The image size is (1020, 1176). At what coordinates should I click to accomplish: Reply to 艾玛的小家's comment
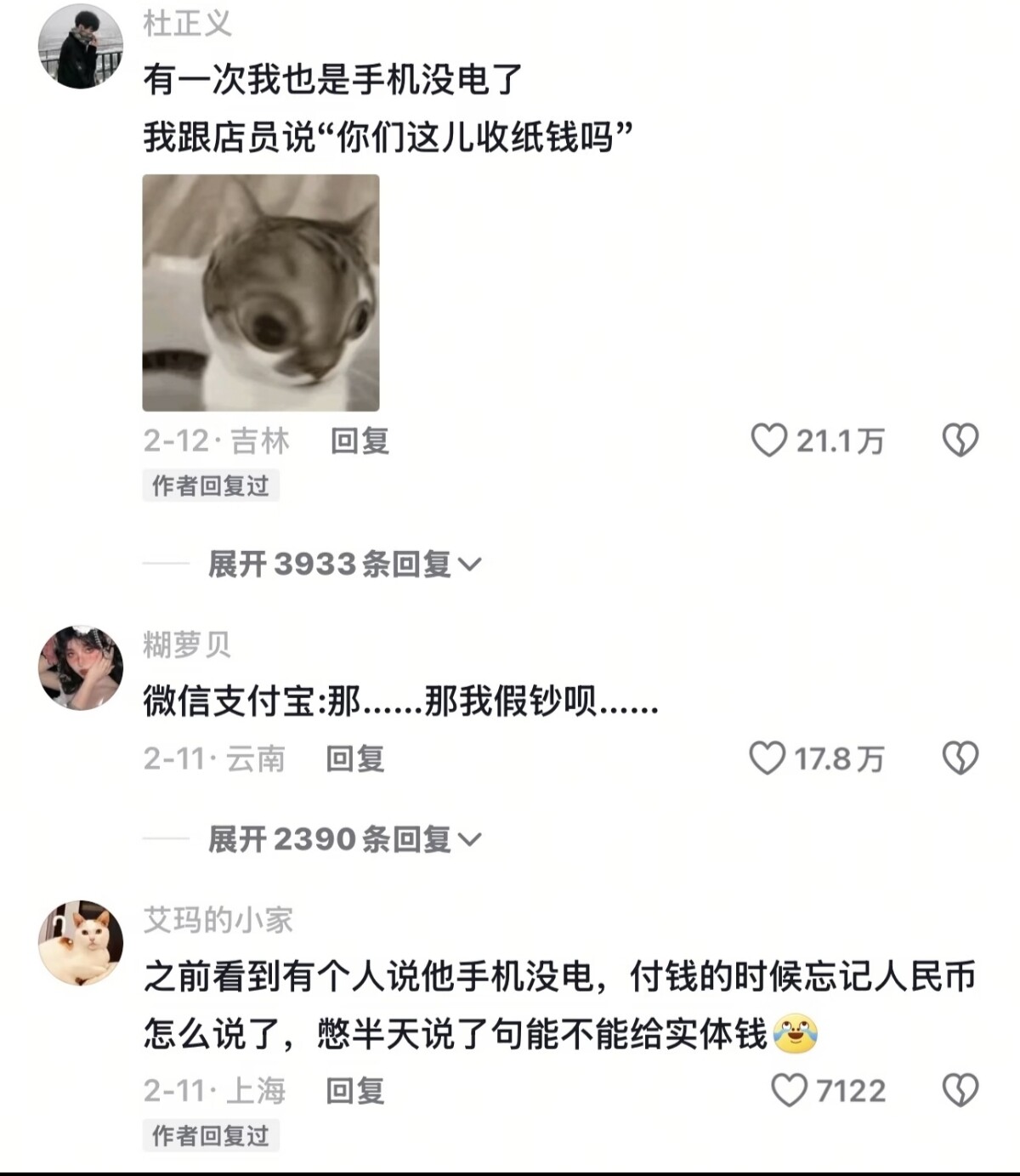(355, 1090)
